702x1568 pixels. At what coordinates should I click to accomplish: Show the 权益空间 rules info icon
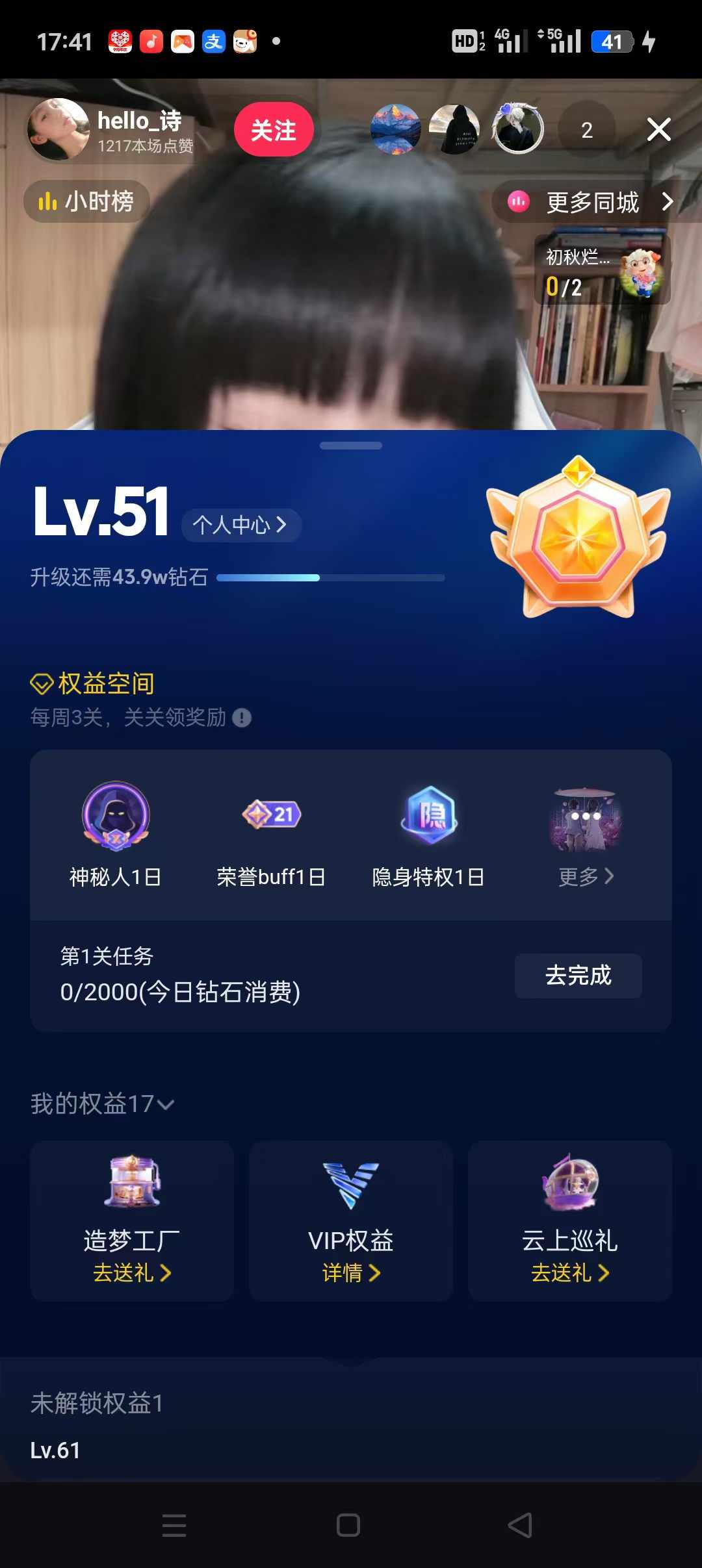[242, 718]
